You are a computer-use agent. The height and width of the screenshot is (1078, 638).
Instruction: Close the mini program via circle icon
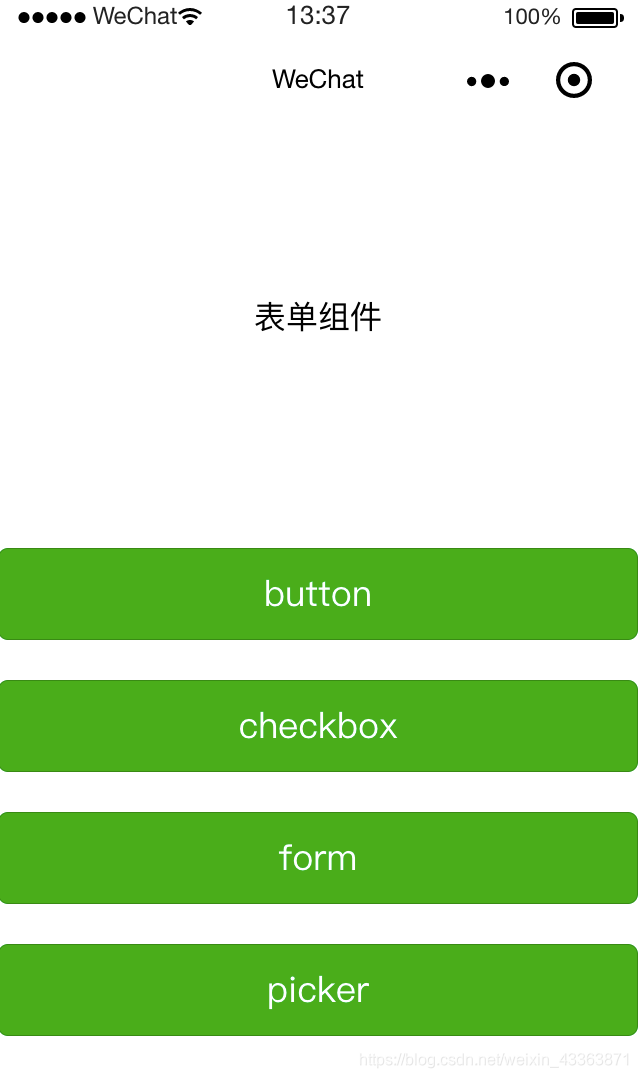[x=573, y=80]
